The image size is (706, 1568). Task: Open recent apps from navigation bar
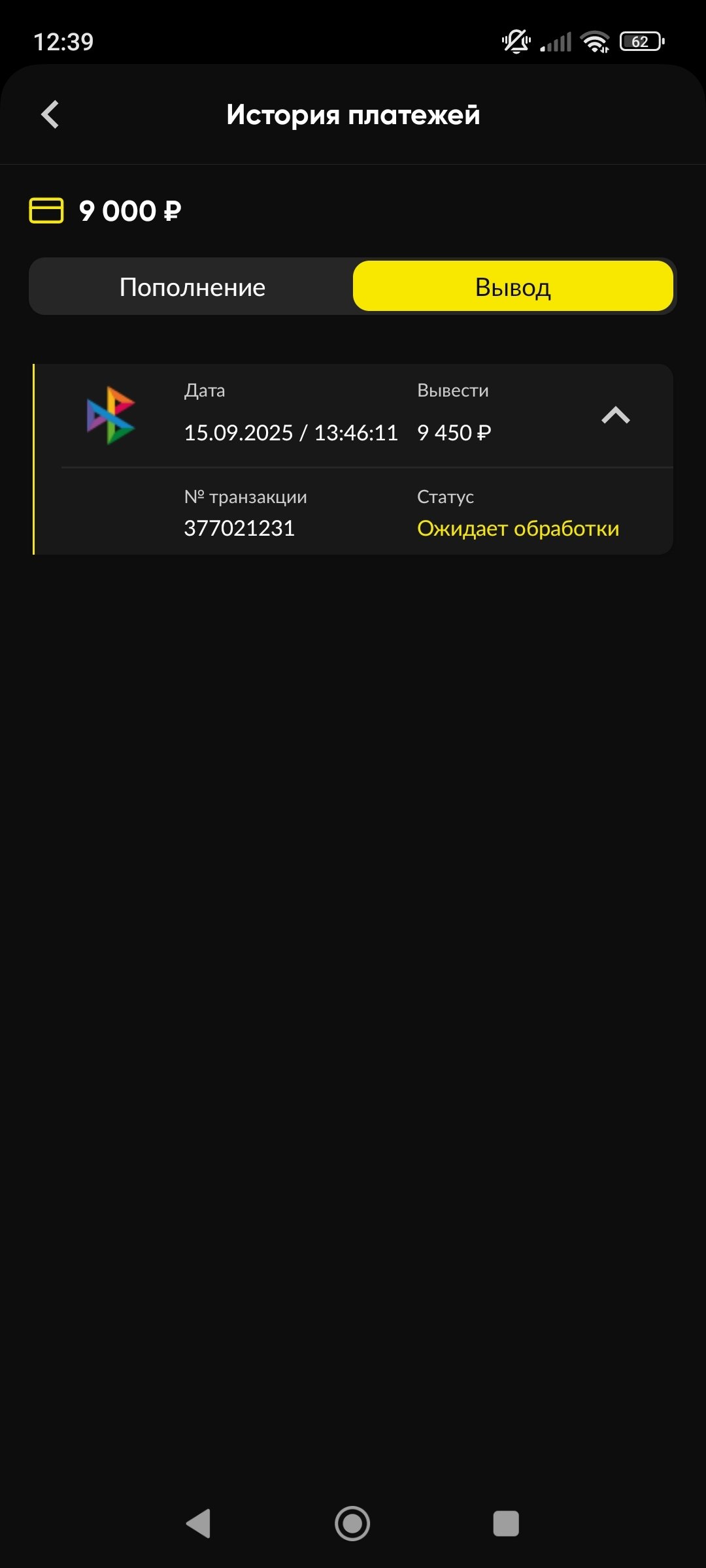505,1524
